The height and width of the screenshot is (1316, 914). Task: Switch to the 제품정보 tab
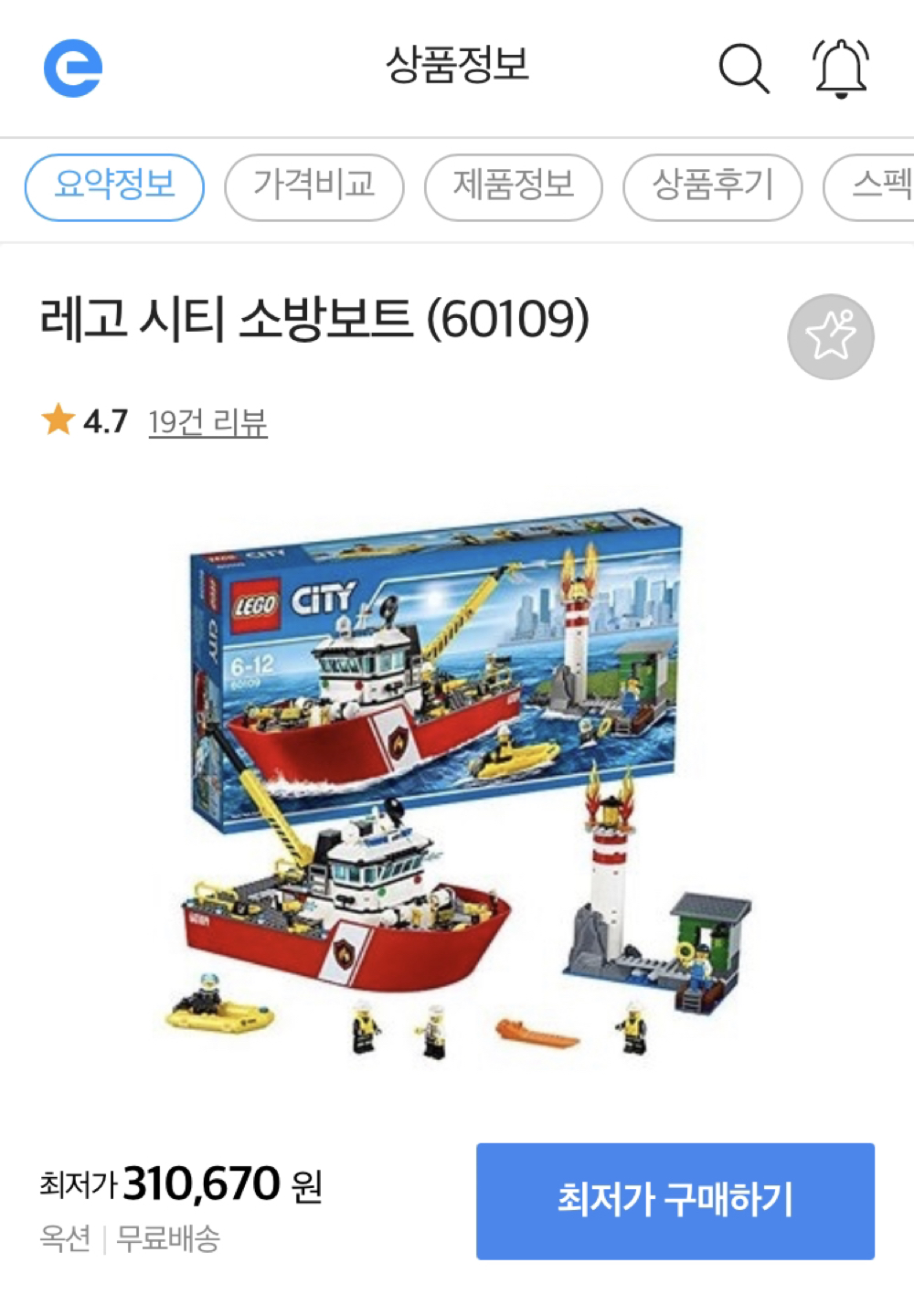point(513,187)
